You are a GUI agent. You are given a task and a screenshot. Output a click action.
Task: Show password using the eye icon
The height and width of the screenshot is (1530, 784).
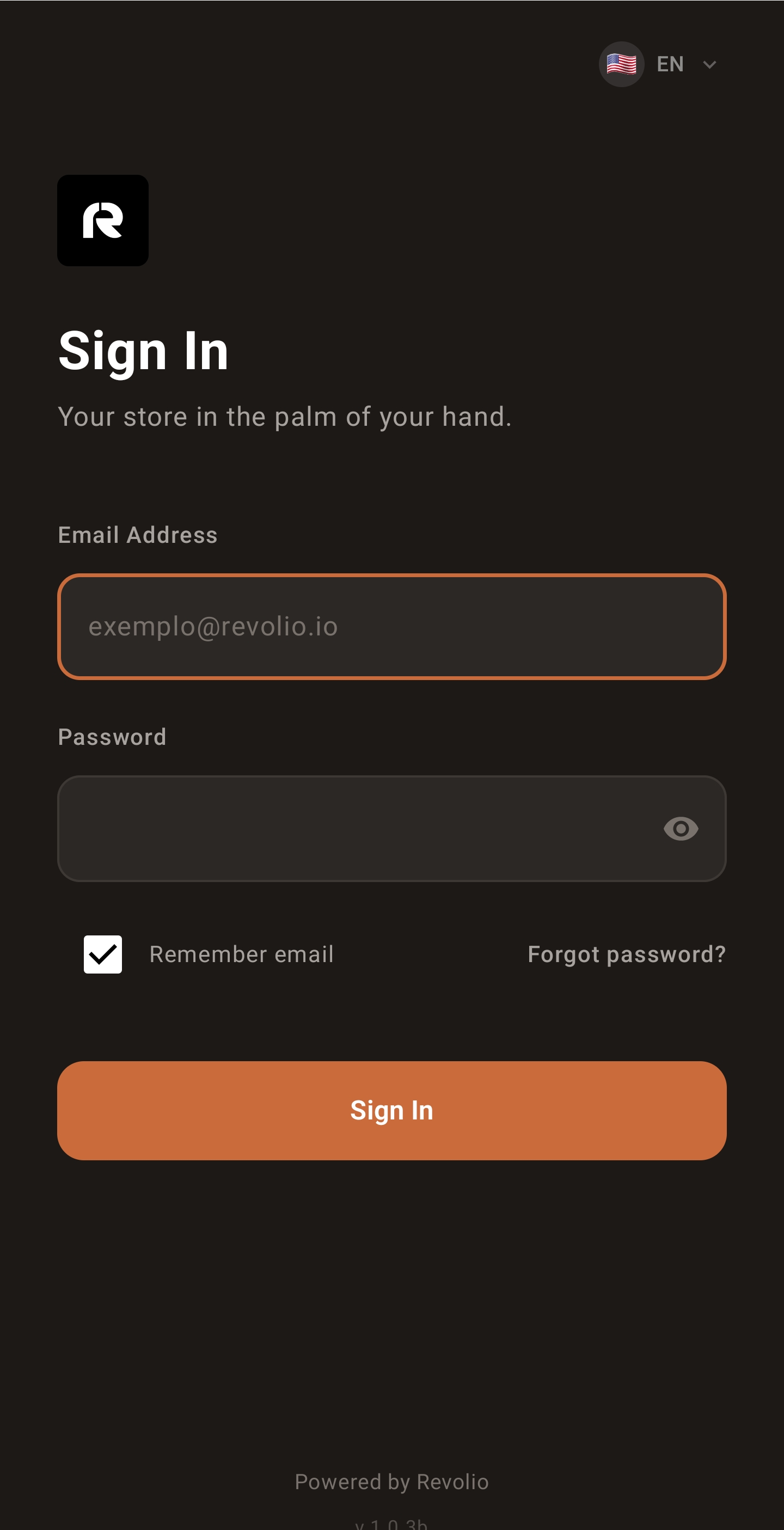click(681, 829)
